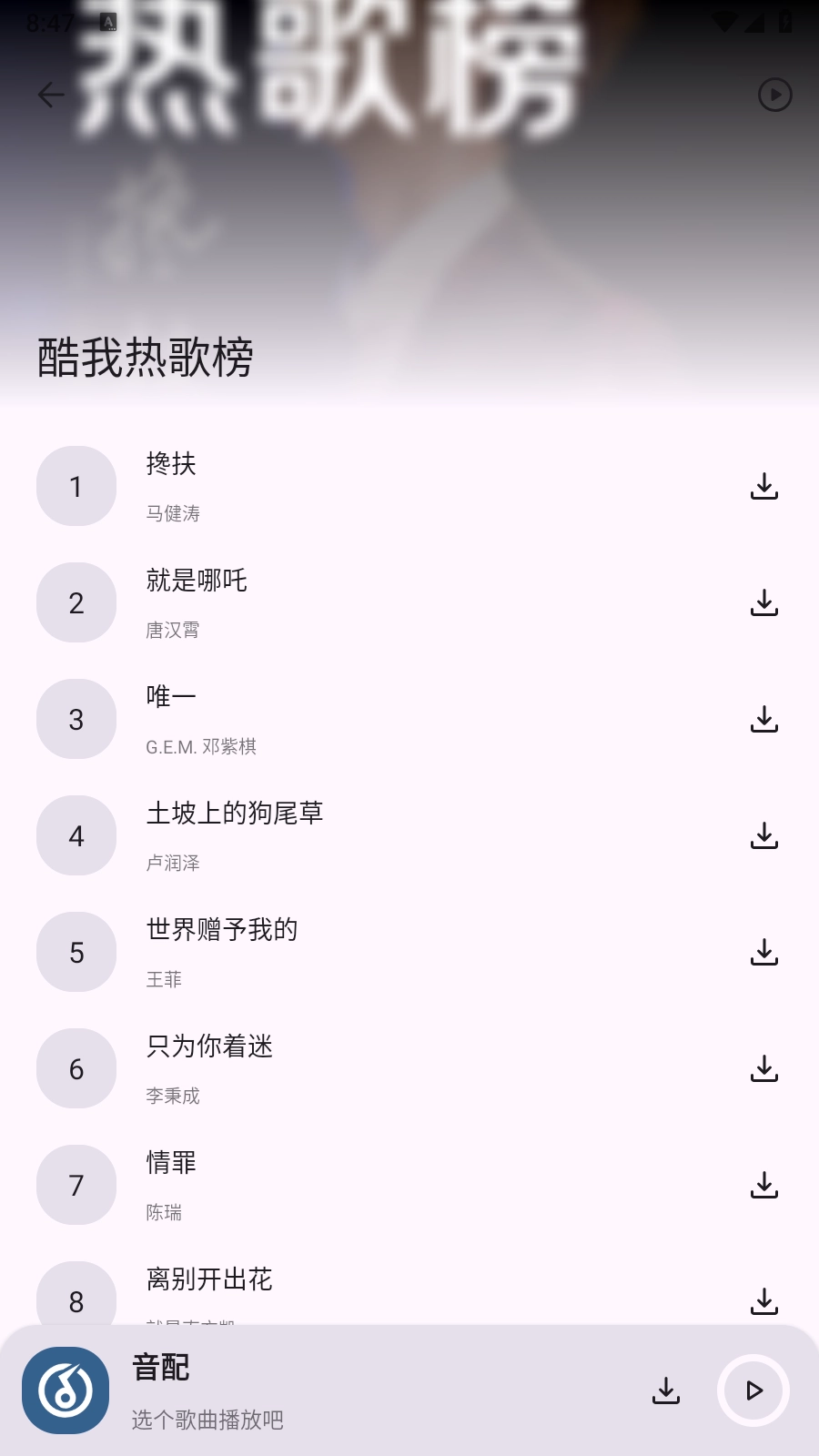Go back using the arrow at top left
The height and width of the screenshot is (1456, 819).
click(51, 94)
